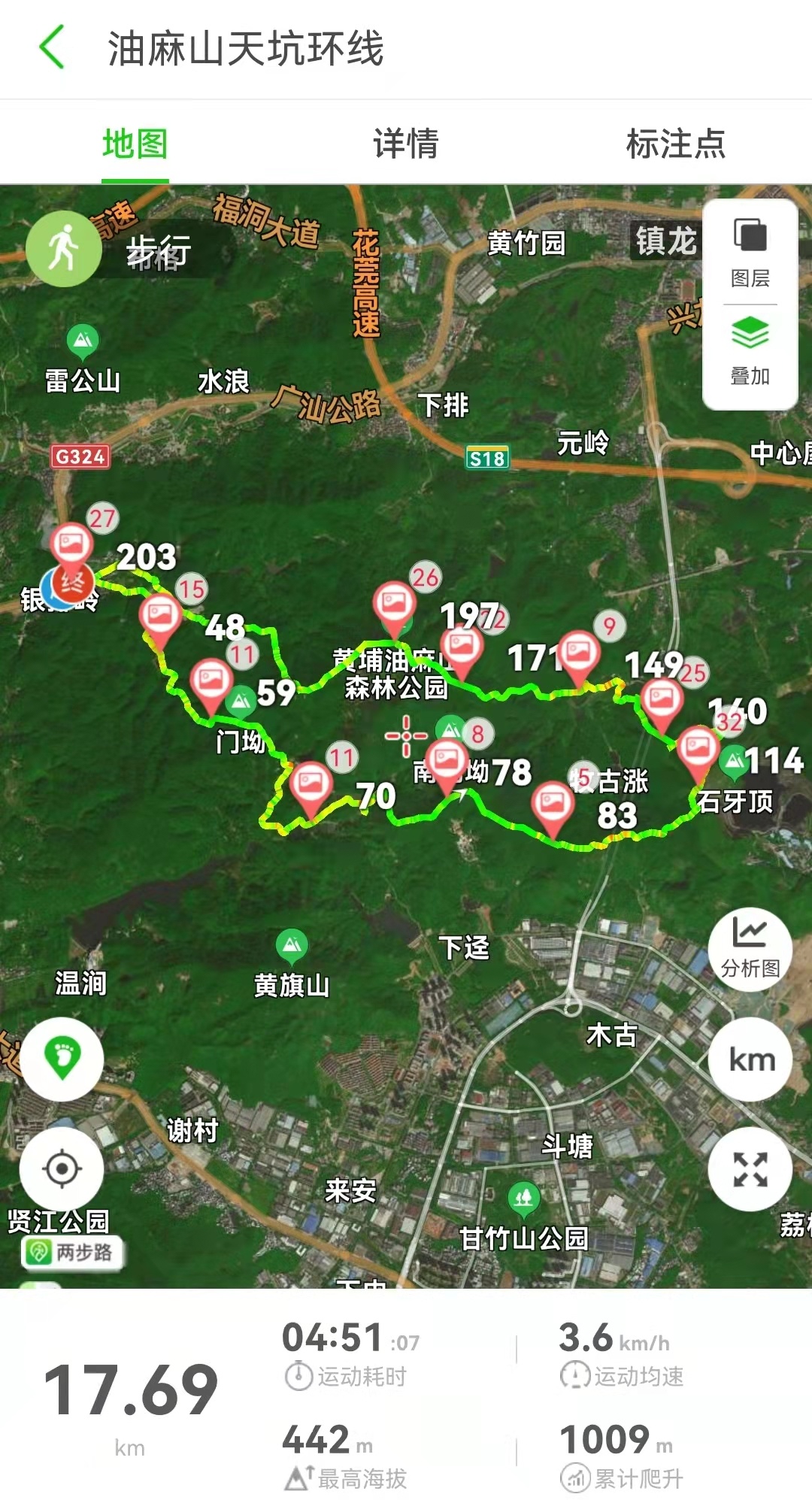Tap the green footprint button
The width and height of the screenshot is (812, 1500).
[x=62, y=1058]
